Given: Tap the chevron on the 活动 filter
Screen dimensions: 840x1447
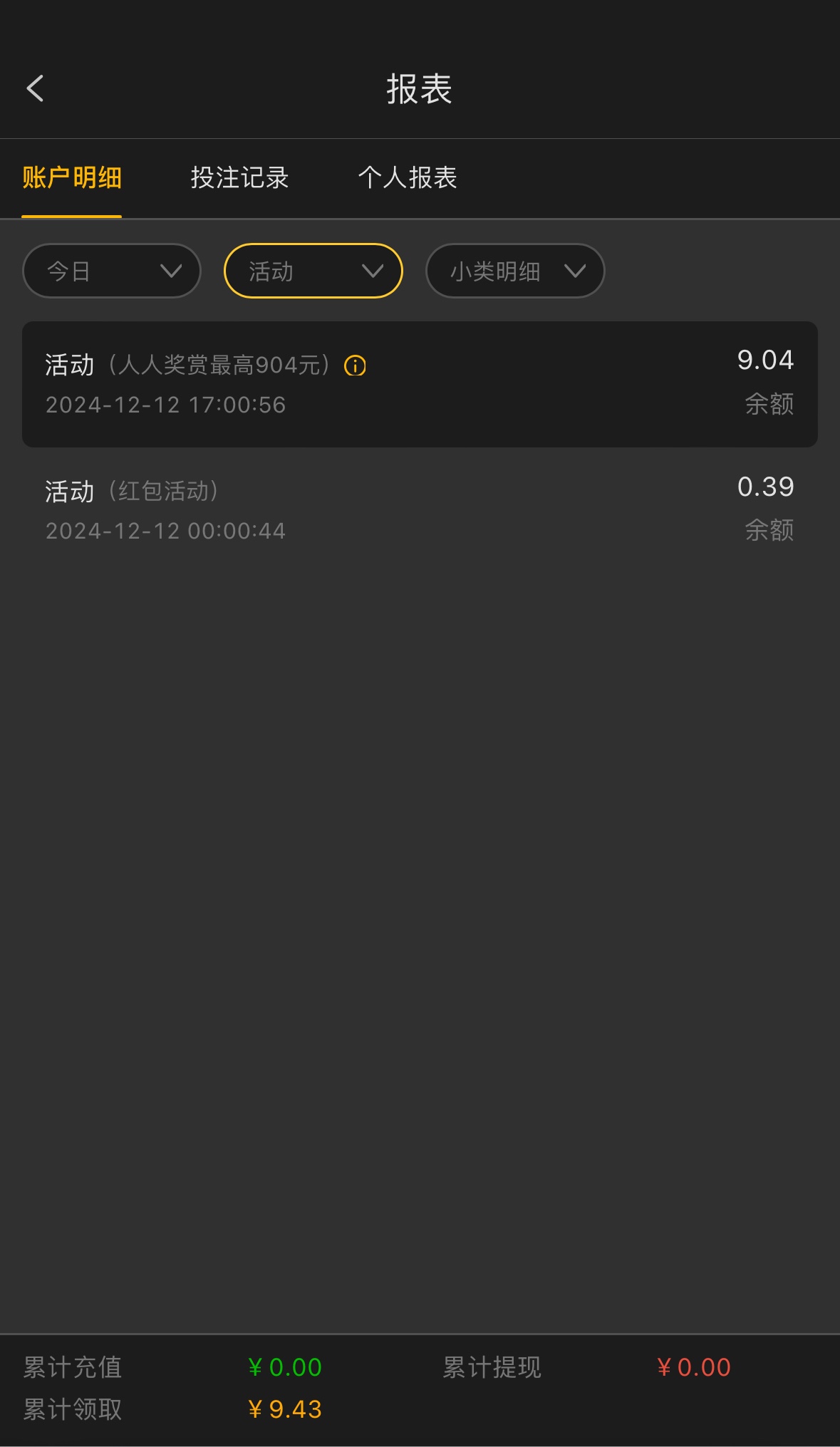Looking at the screenshot, I should click(371, 271).
